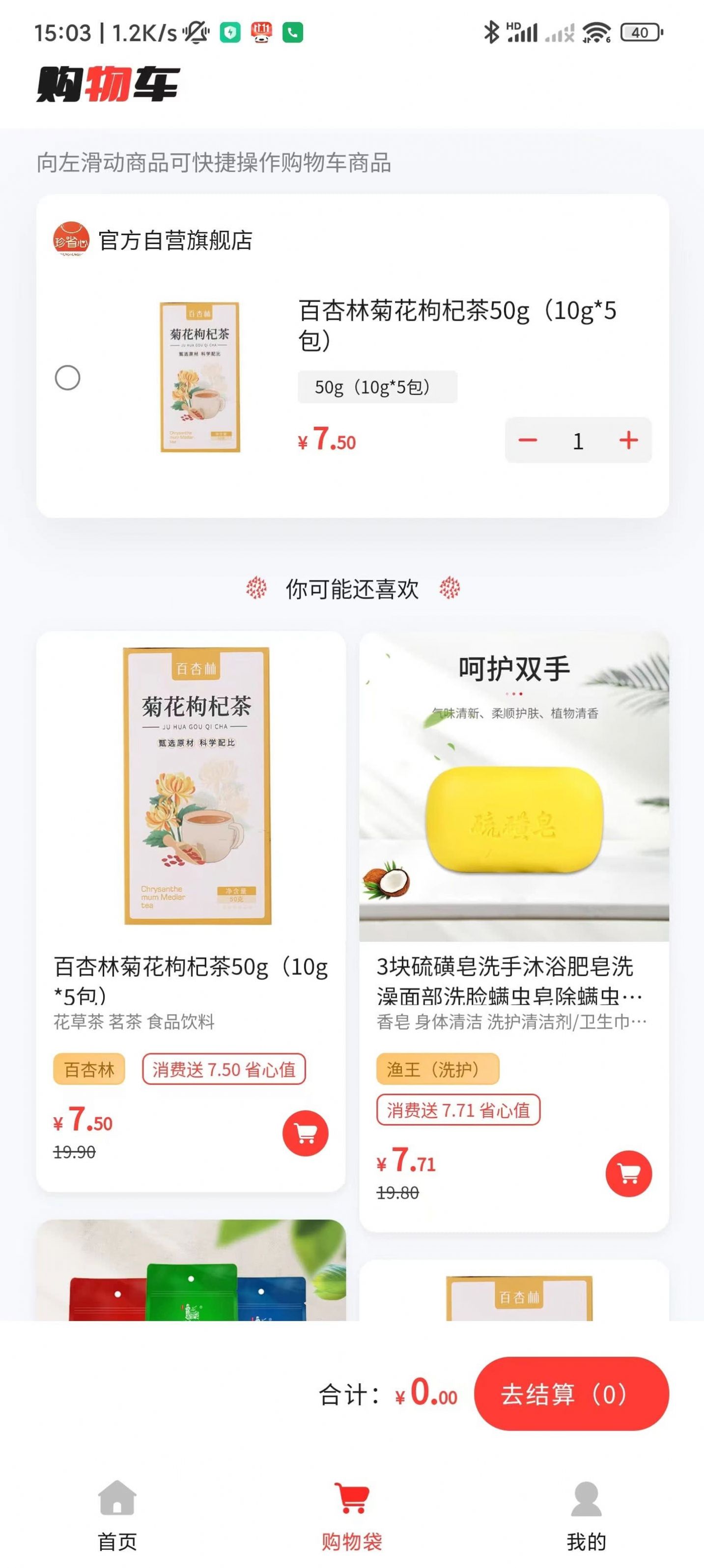
Task: Open 官方自营旗舰店 store page
Action: [x=176, y=240]
